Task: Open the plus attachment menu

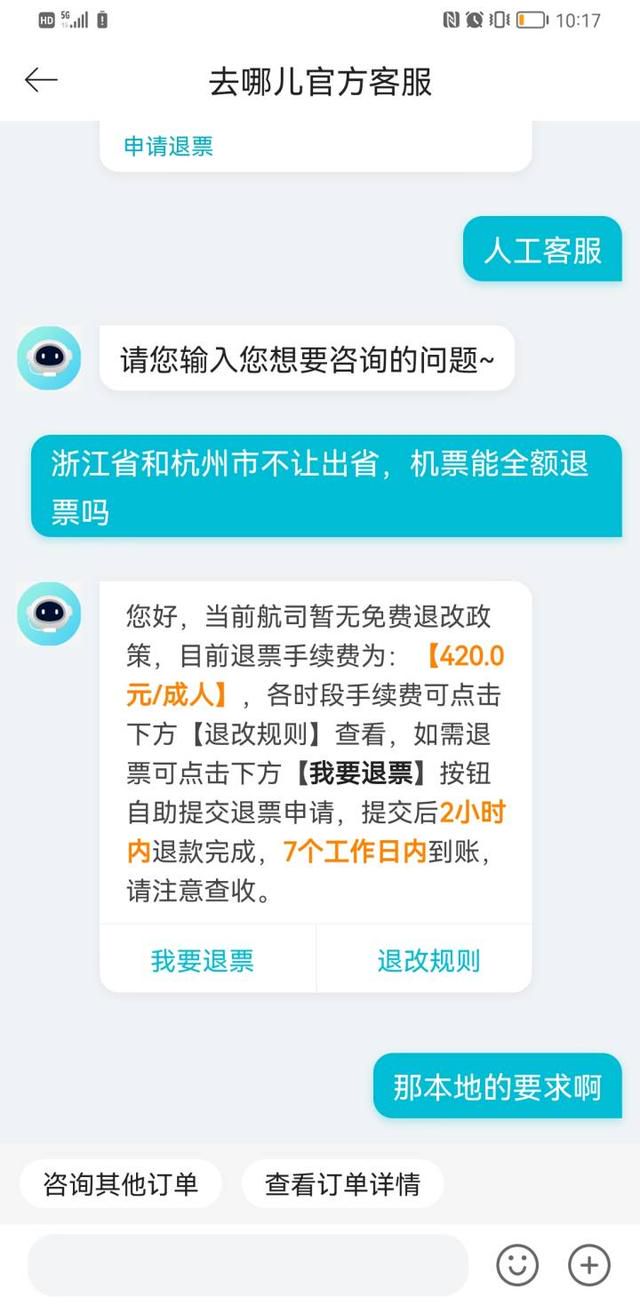Action: click(589, 1265)
